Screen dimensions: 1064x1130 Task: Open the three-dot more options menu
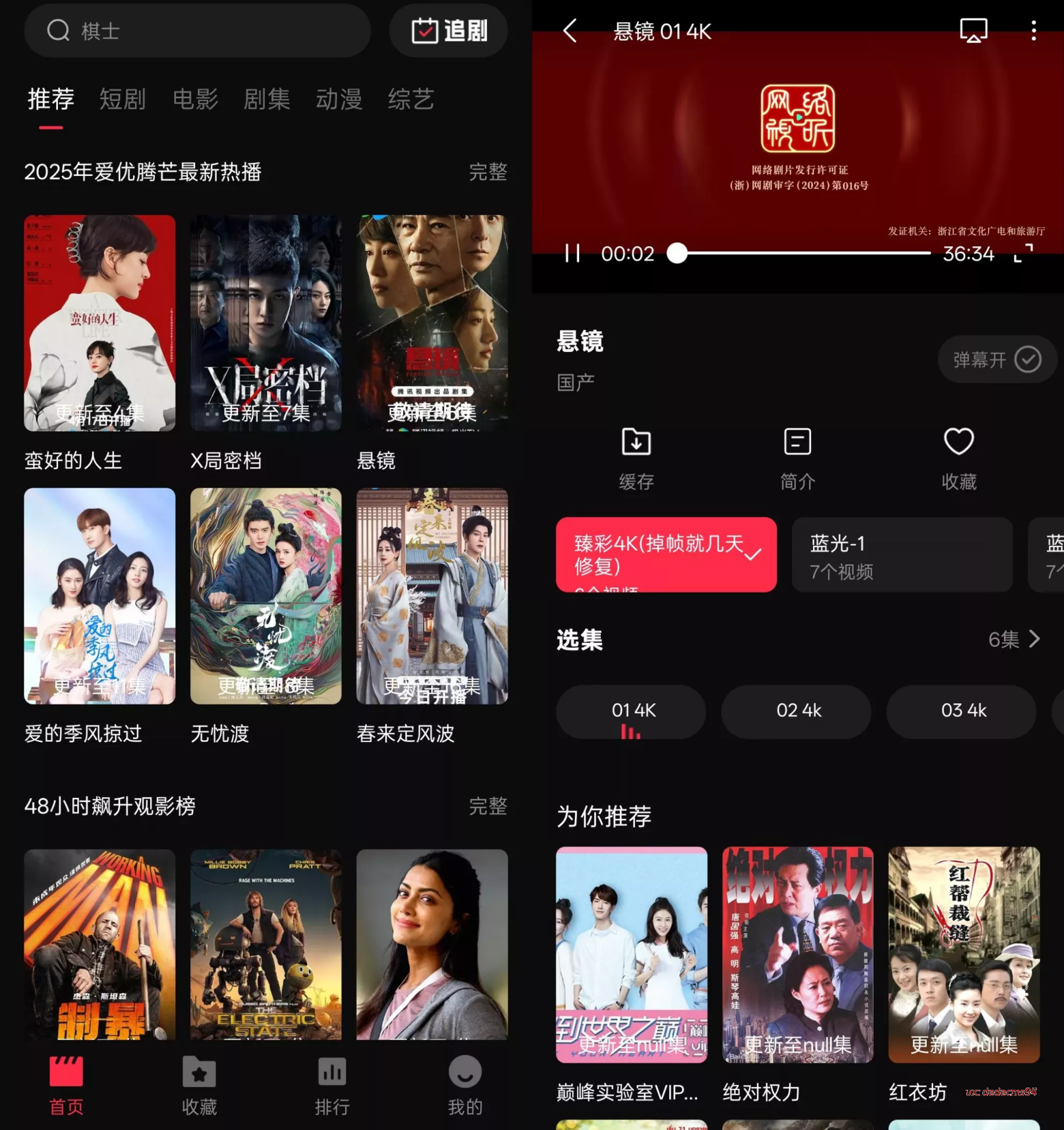click(1033, 31)
